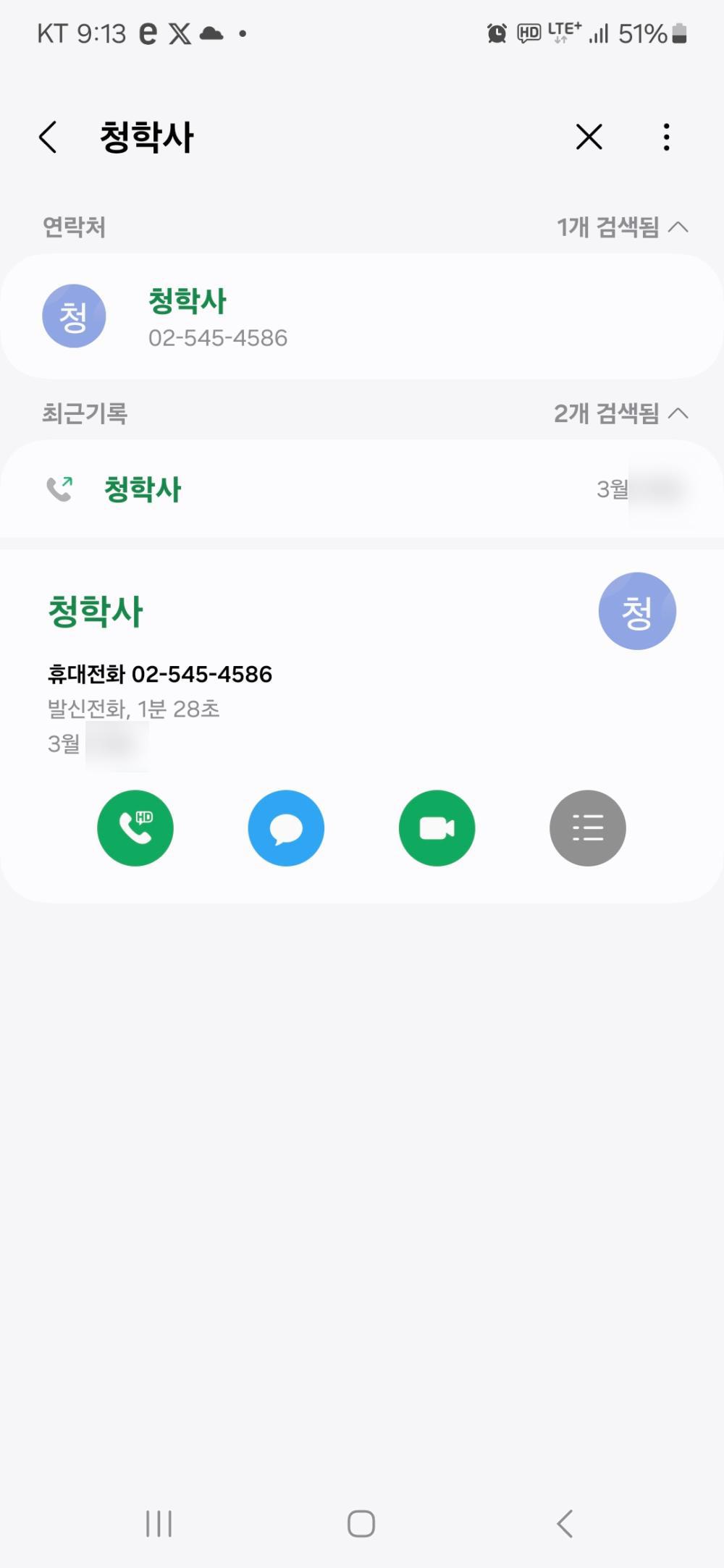Open the three-dot overflow menu

(666, 137)
